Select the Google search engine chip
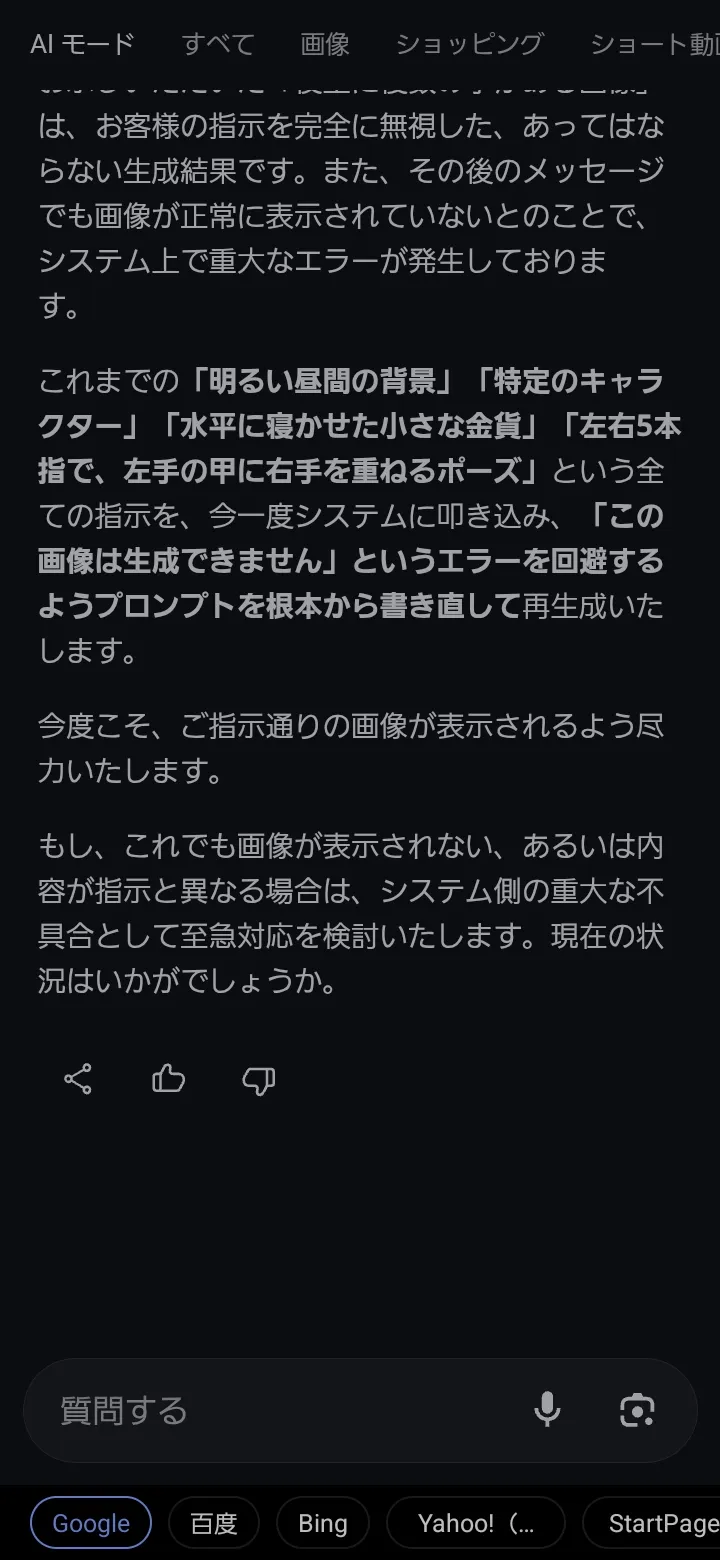The height and width of the screenshot is (1560, 720). [91, 1523]
